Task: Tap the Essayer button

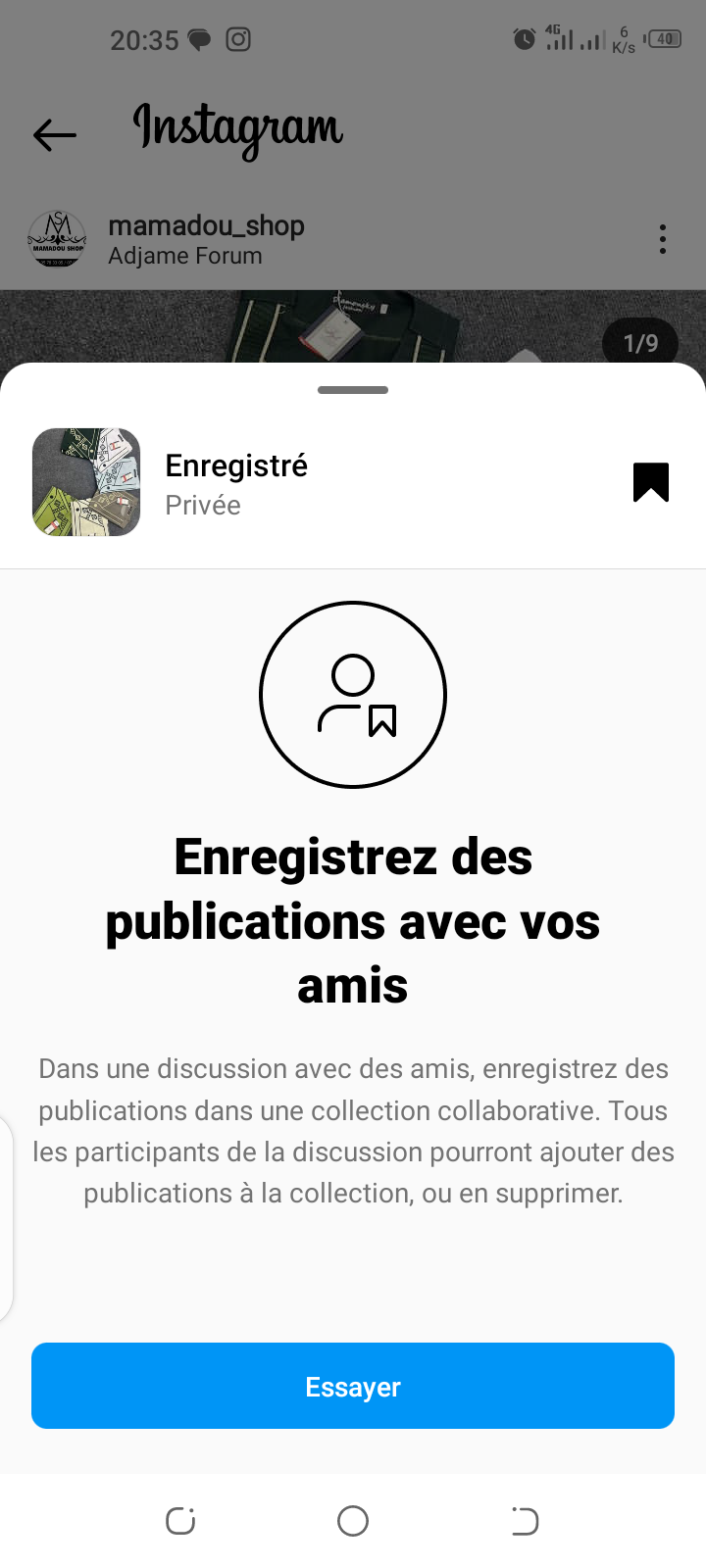Action: (353, 1386)
